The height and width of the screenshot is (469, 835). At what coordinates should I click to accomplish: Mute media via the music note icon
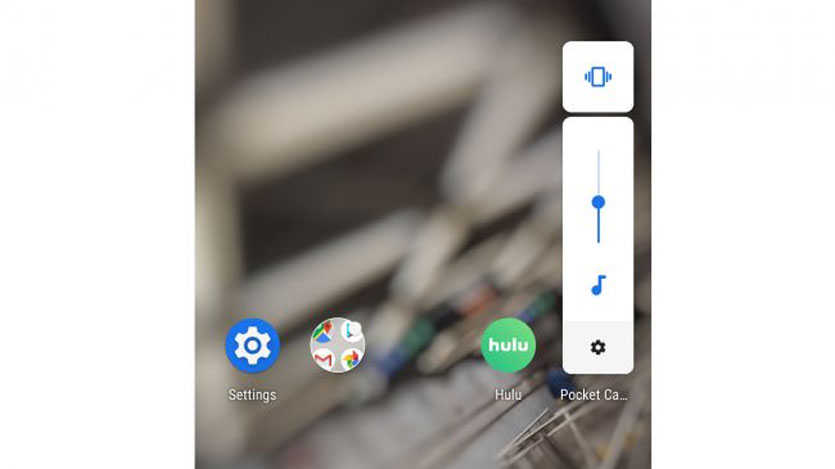point(598,286)
